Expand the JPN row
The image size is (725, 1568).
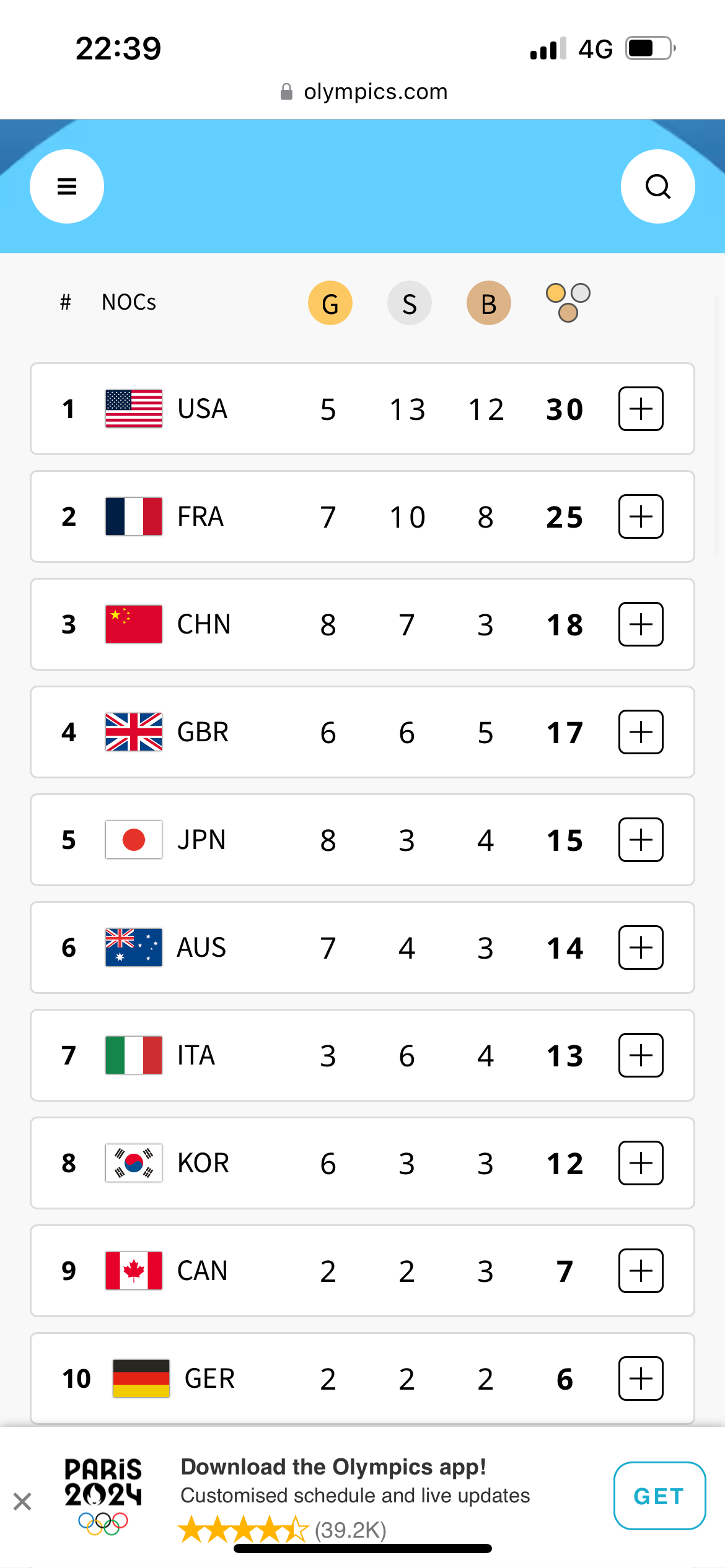641,840
